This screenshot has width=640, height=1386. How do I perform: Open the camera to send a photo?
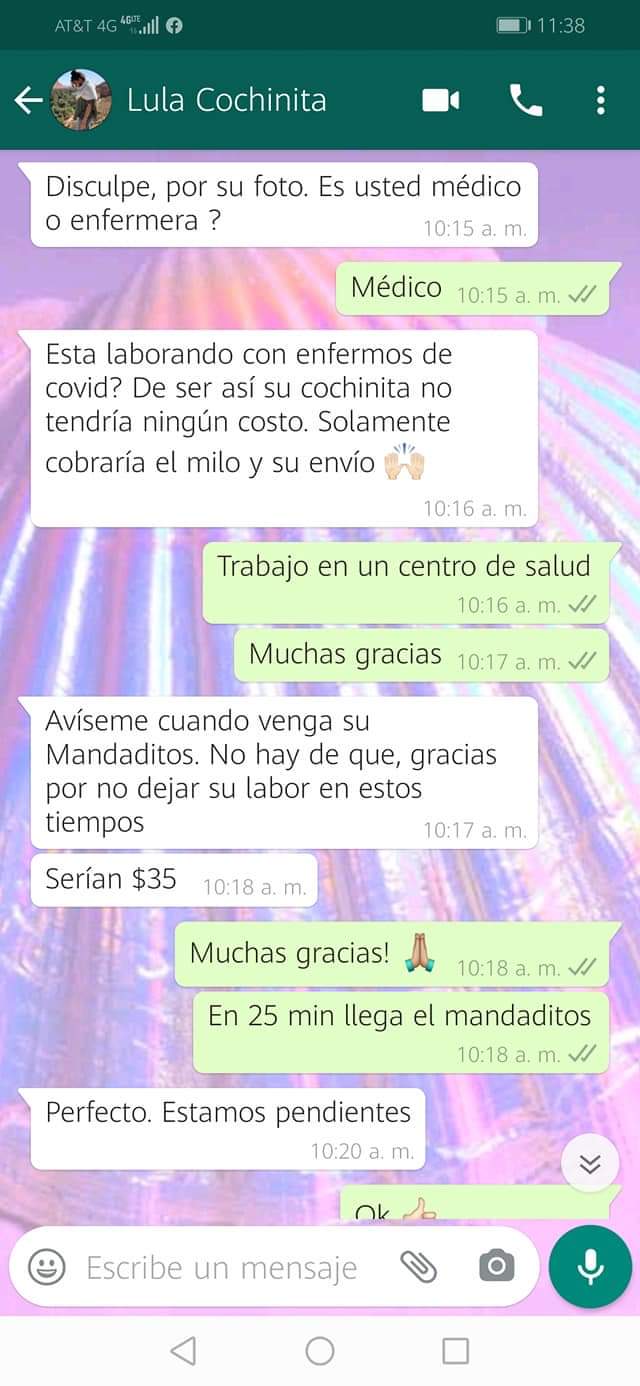click(496, 1268)
